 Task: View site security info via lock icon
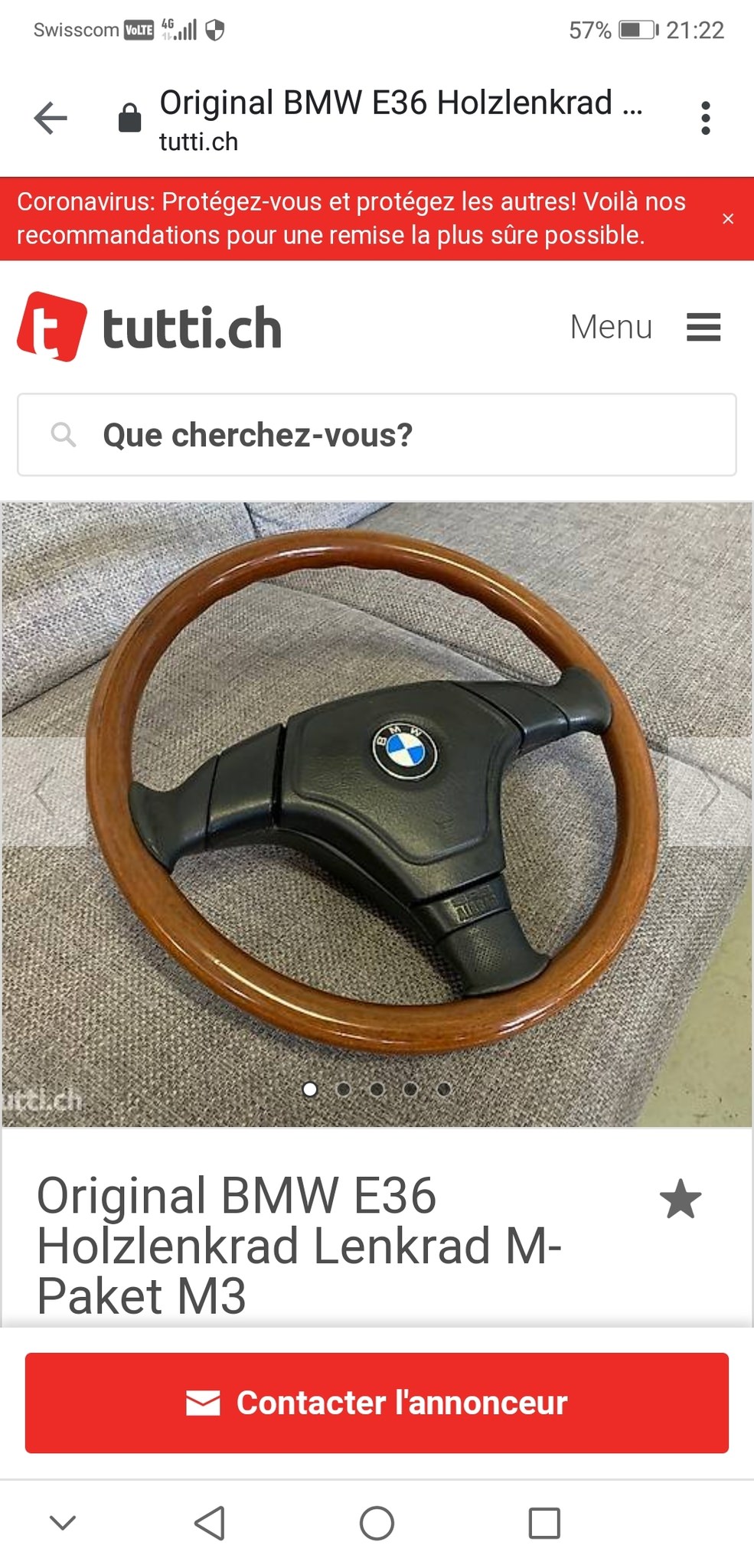[x=130, y=118]
